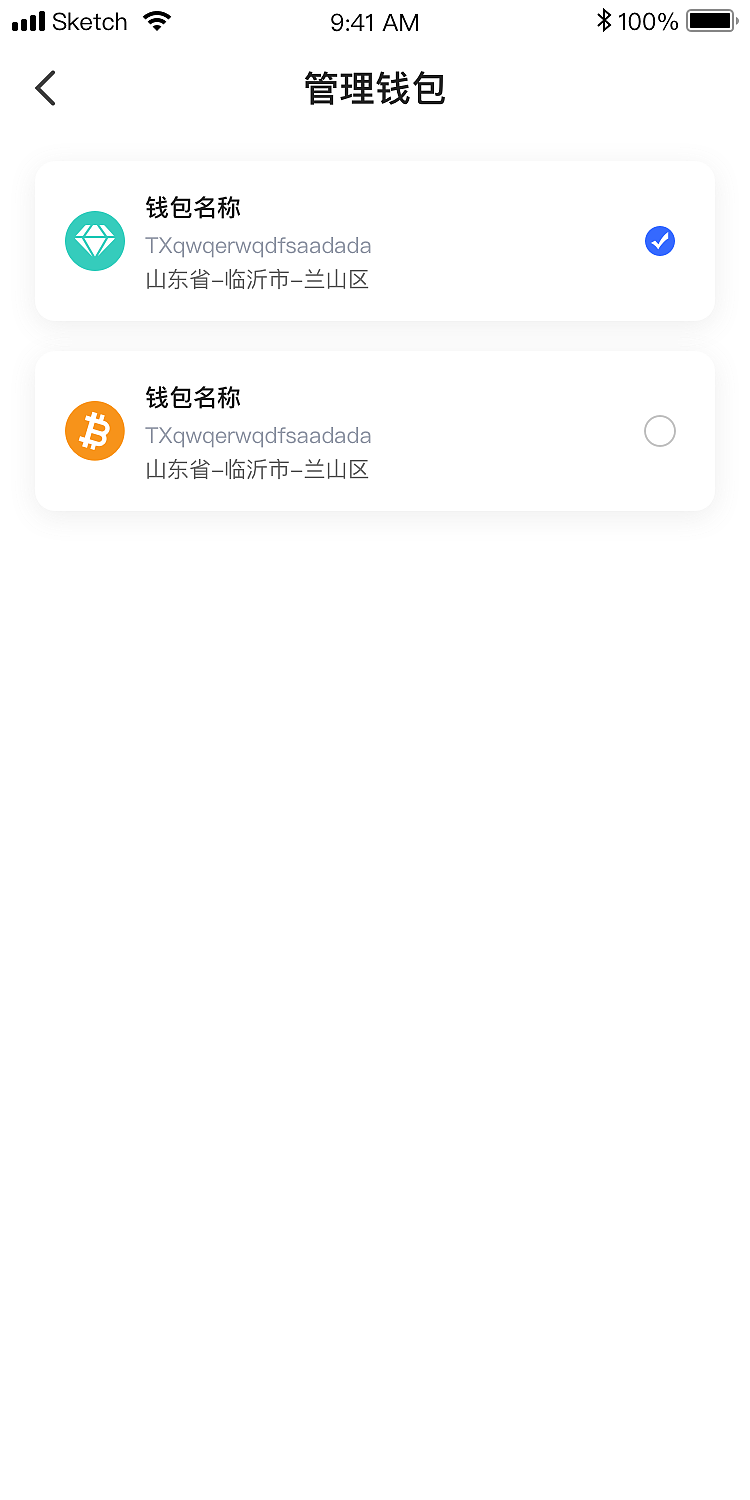Tap the second wallet's address TXqwqerwqdfsaadada

[258, 435]
